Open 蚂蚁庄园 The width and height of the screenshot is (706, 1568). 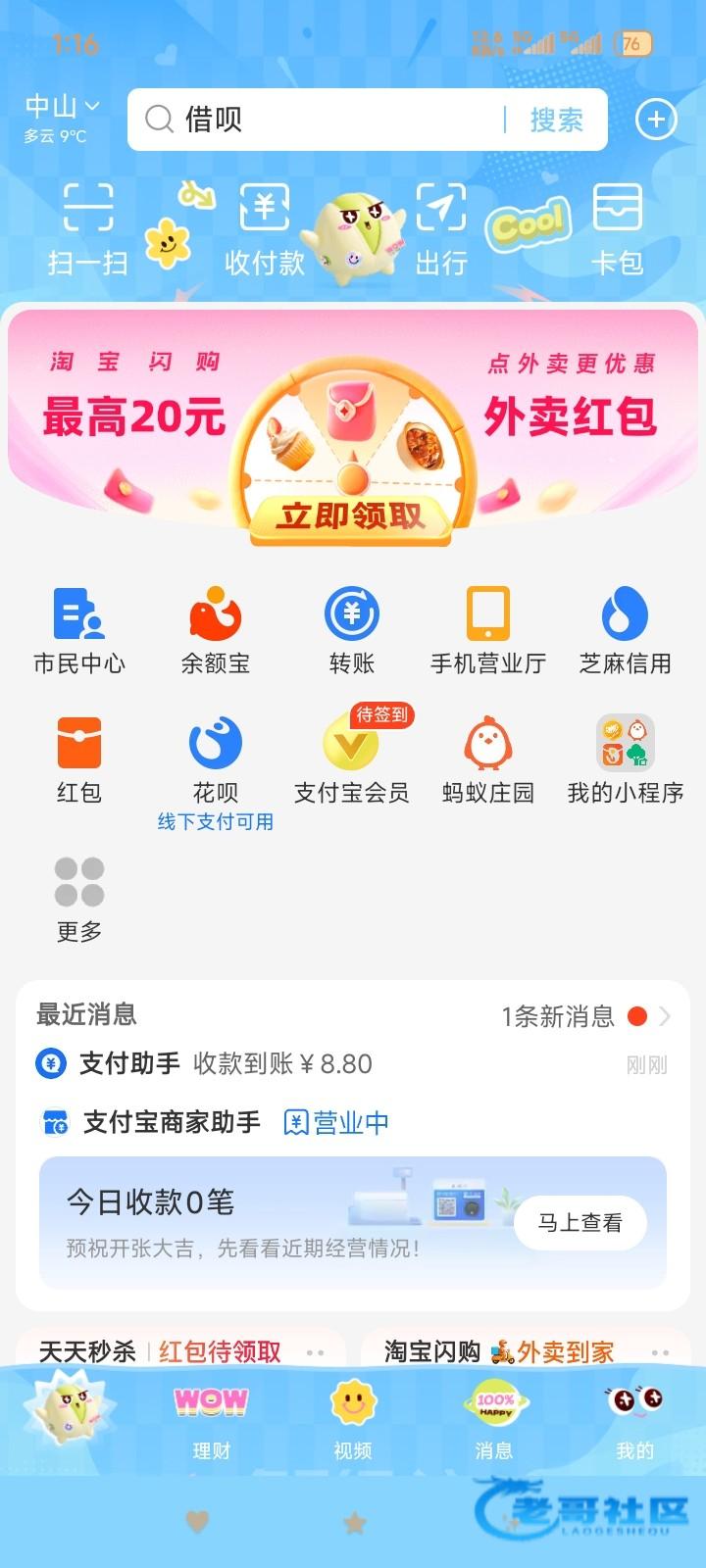(488, 759)
